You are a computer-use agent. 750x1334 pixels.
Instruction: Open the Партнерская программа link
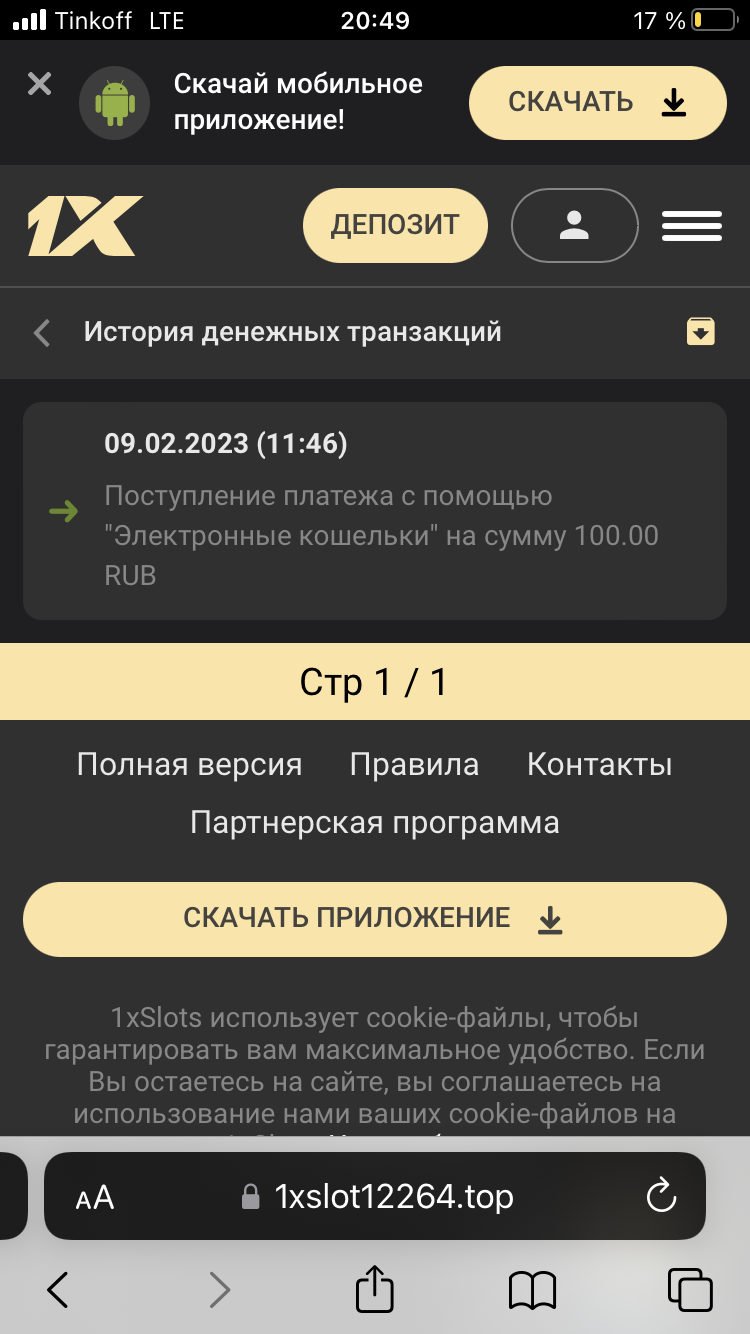pyautogui.click(x=374, y=822)
